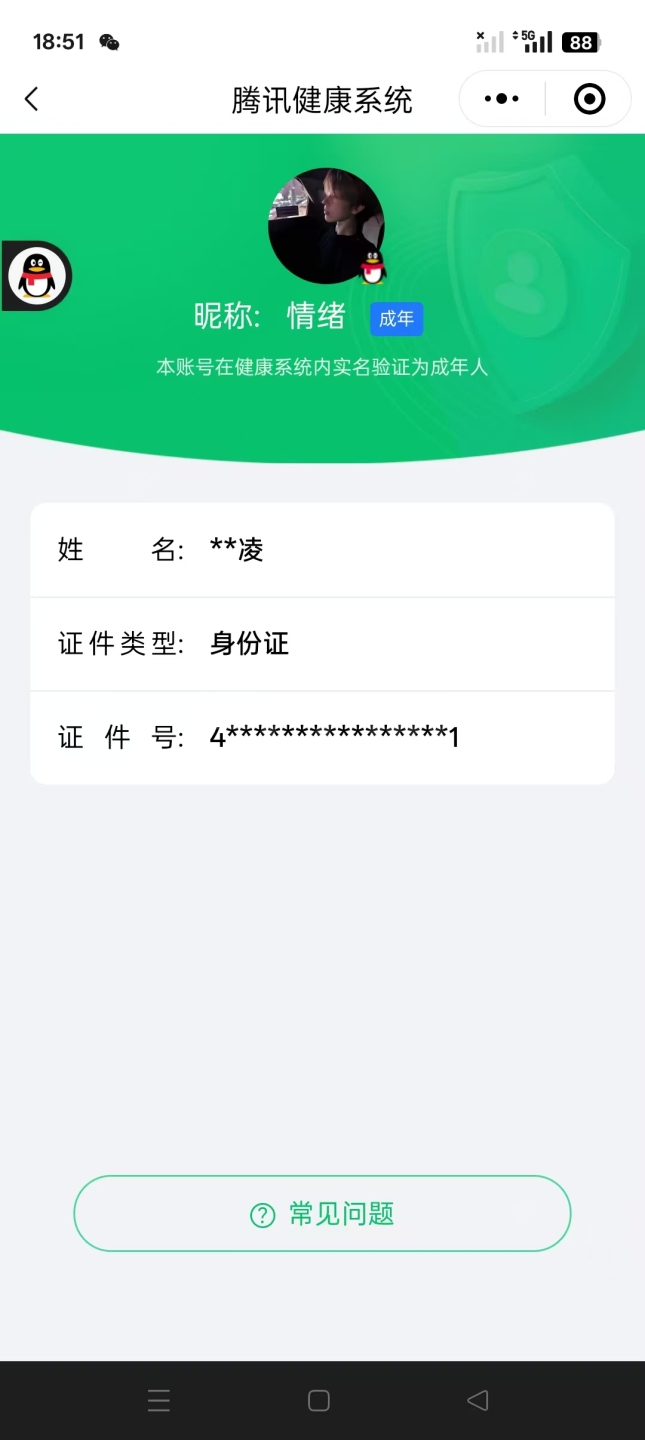Tap the system home button
645x1440 pixels.
click(x=319, y=1400)
